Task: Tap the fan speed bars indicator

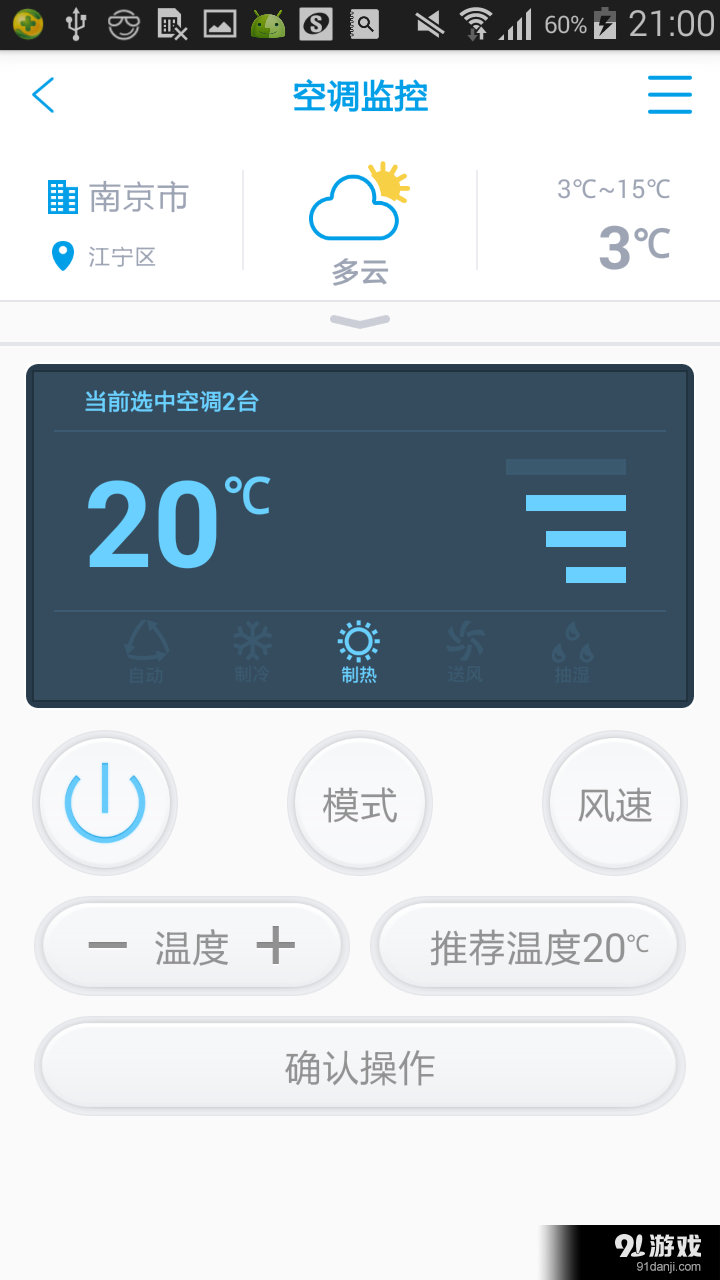Action: pos(575,520)
